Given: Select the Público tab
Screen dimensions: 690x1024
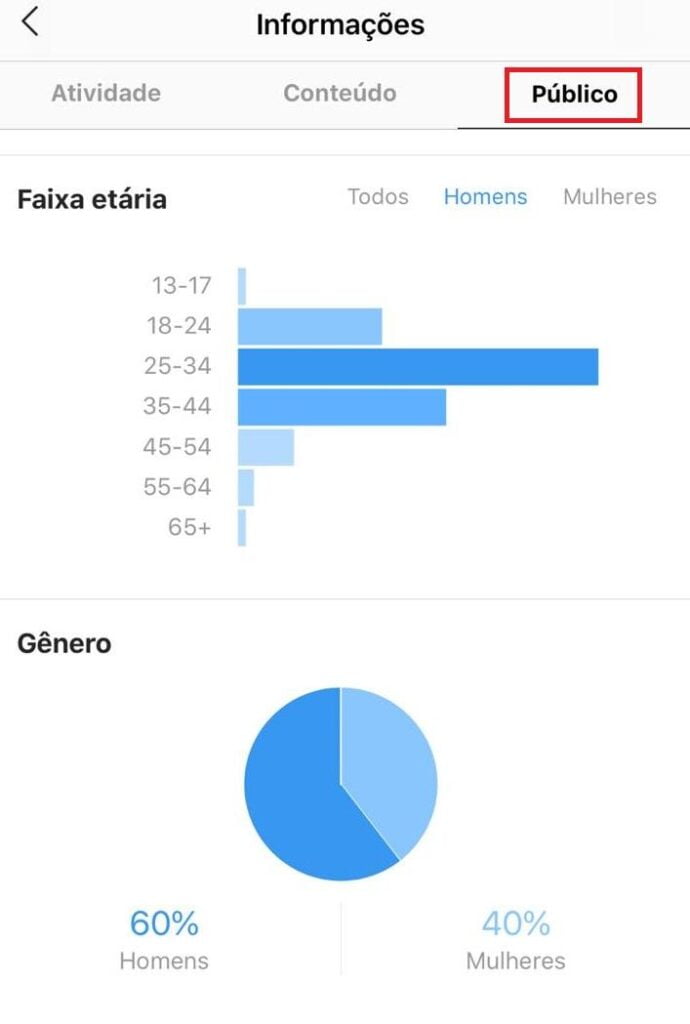Looking at the screenshot, I should click(x=573, y=96).
